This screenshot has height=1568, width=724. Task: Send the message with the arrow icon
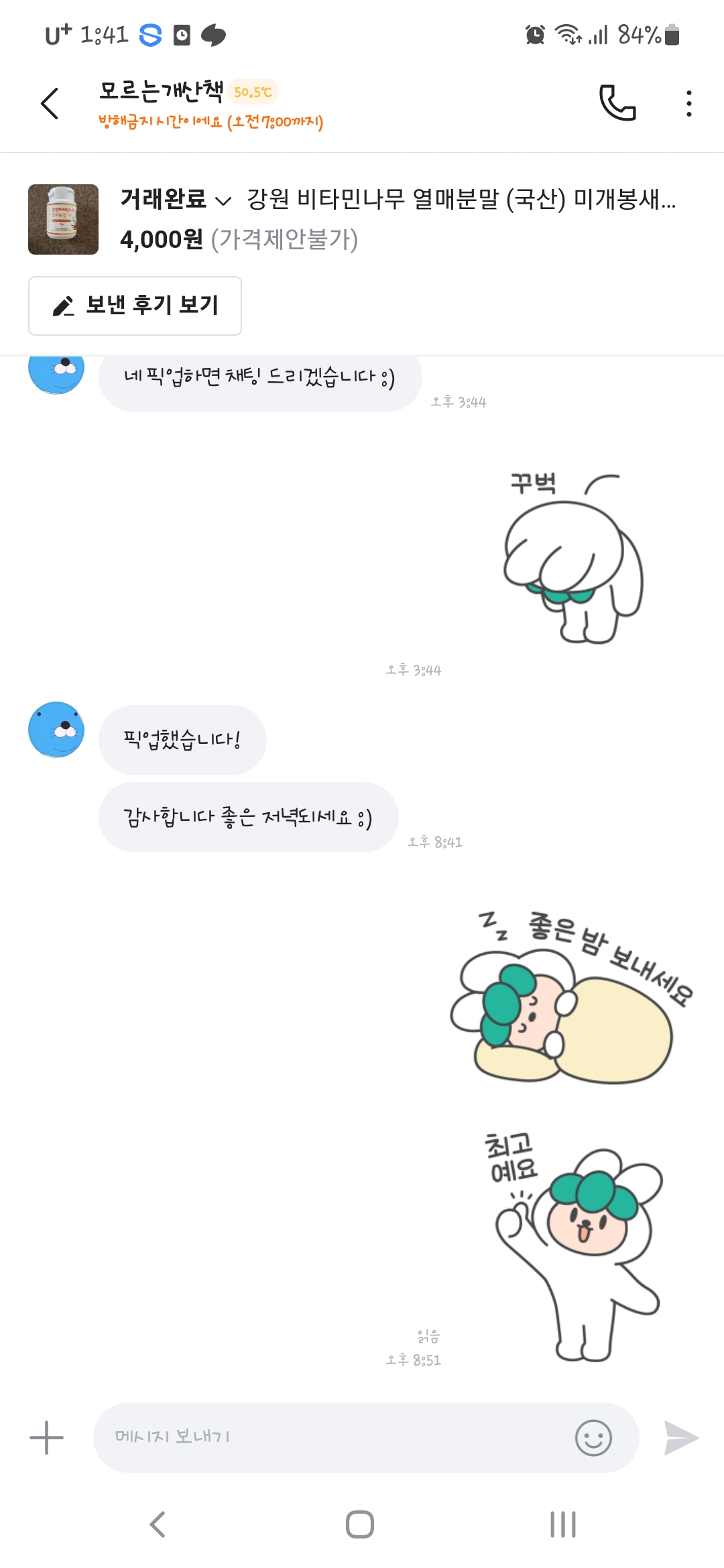click(681, 1437)
